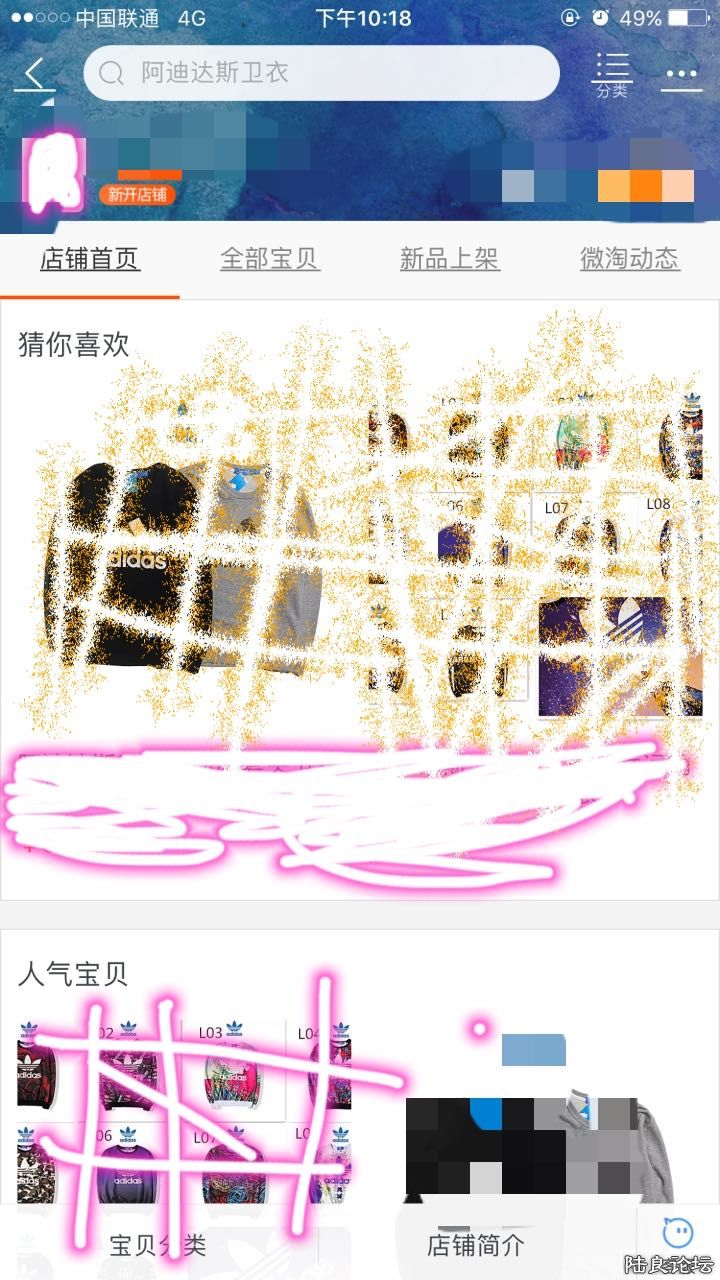Switch to the 新品上架 tab
The image size is (720, 1280).
(449, 260)
